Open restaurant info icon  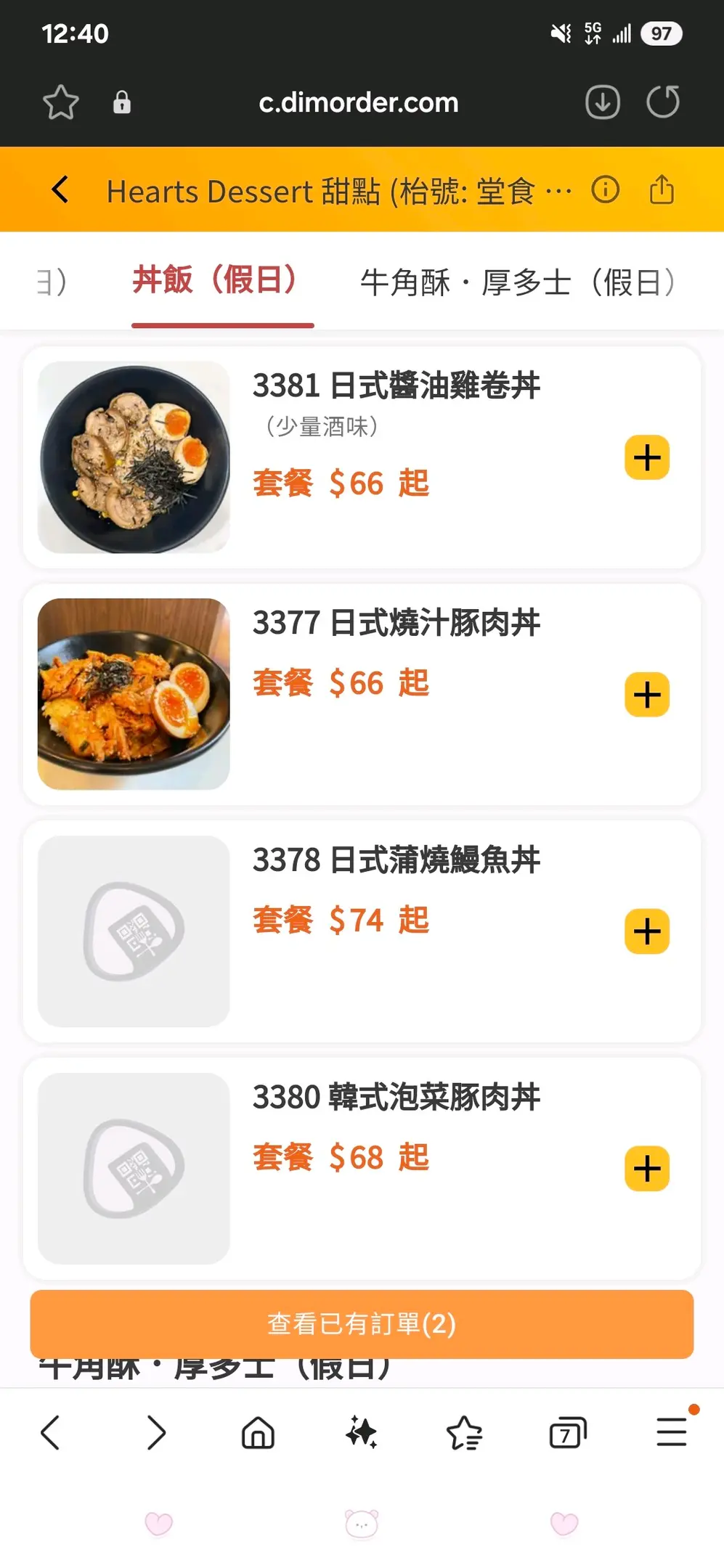[605, 190]
